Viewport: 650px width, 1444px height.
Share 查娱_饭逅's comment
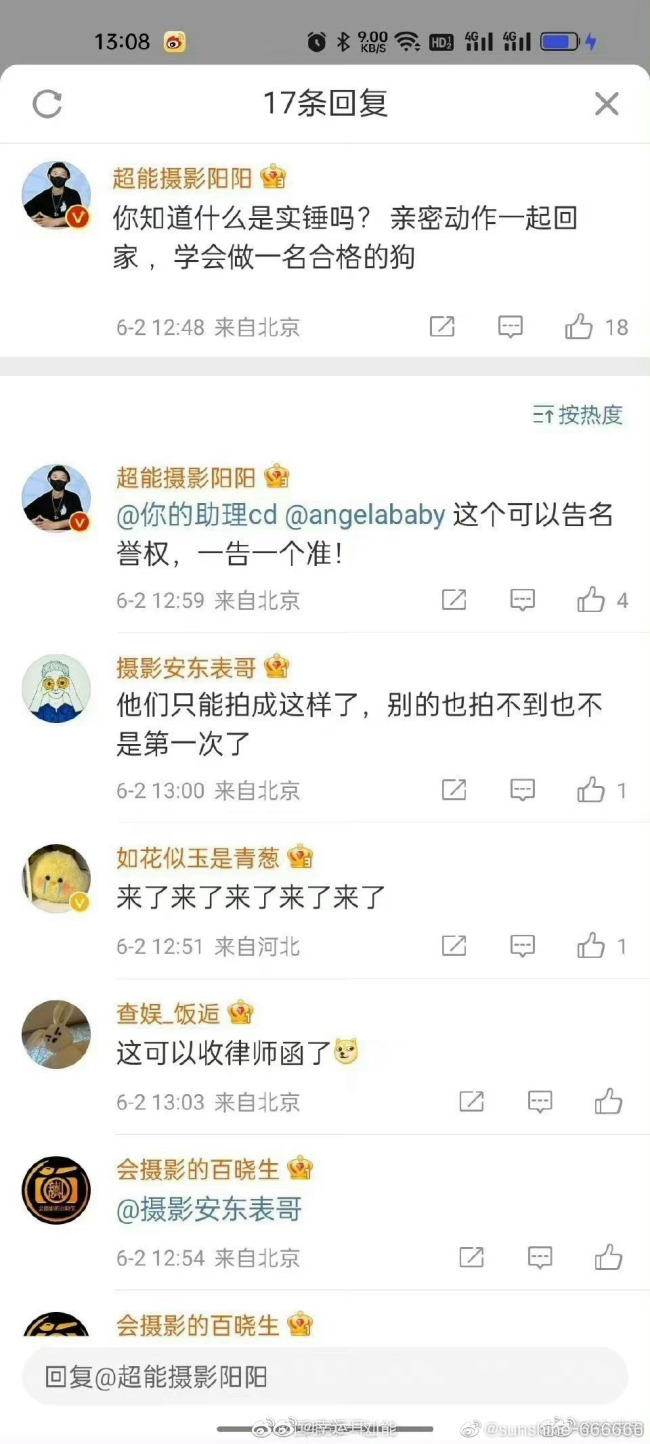point(471,1102)
